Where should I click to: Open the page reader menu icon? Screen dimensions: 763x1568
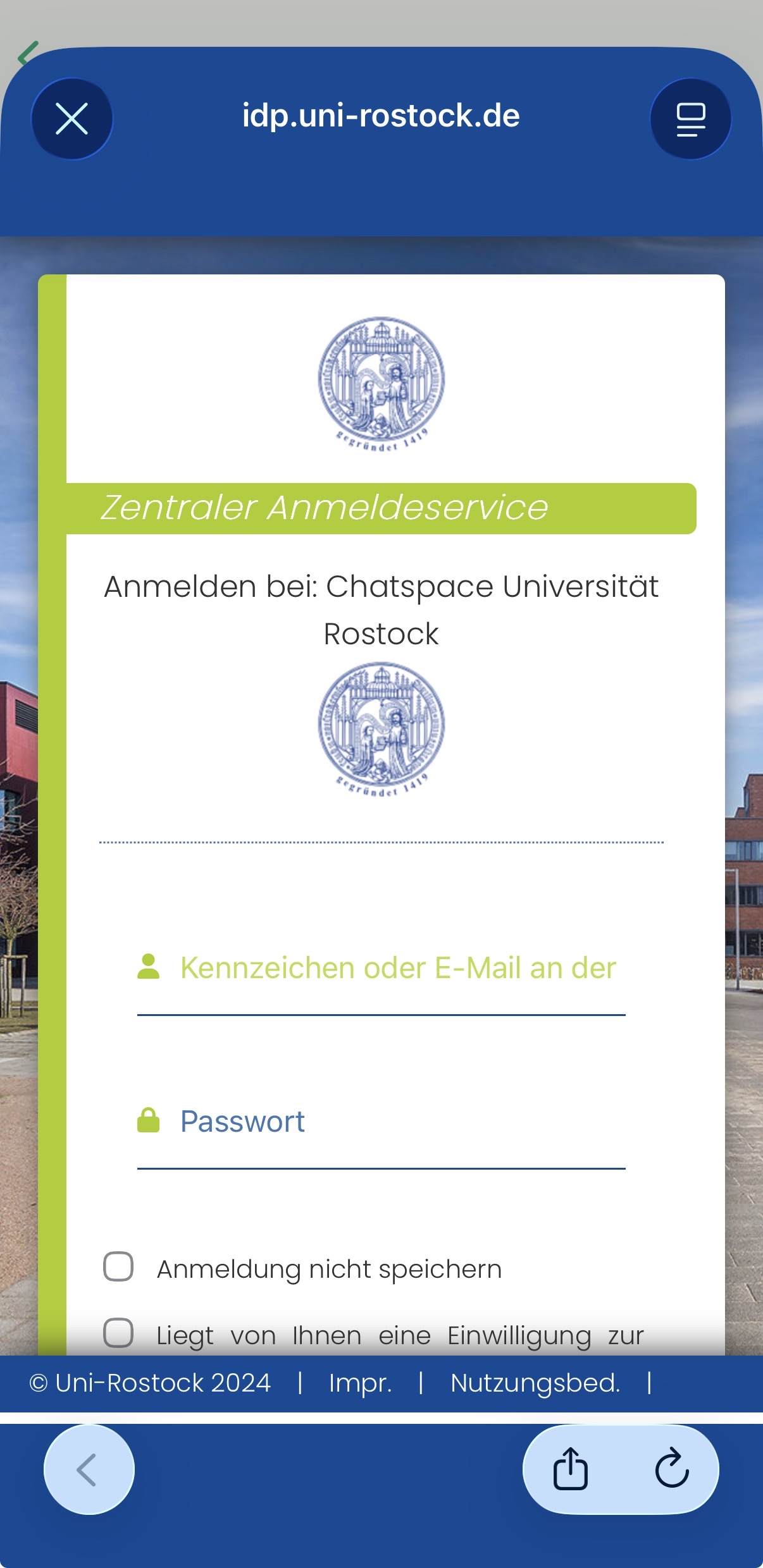click(x=690, y=119)
